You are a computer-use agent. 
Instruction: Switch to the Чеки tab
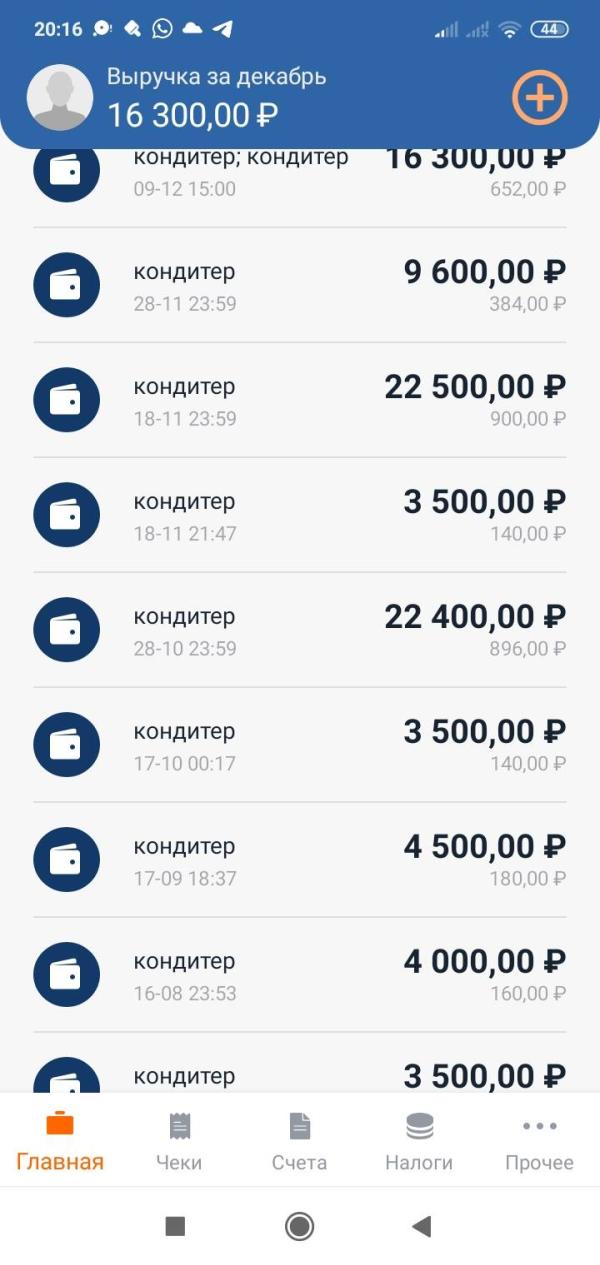179,1141
